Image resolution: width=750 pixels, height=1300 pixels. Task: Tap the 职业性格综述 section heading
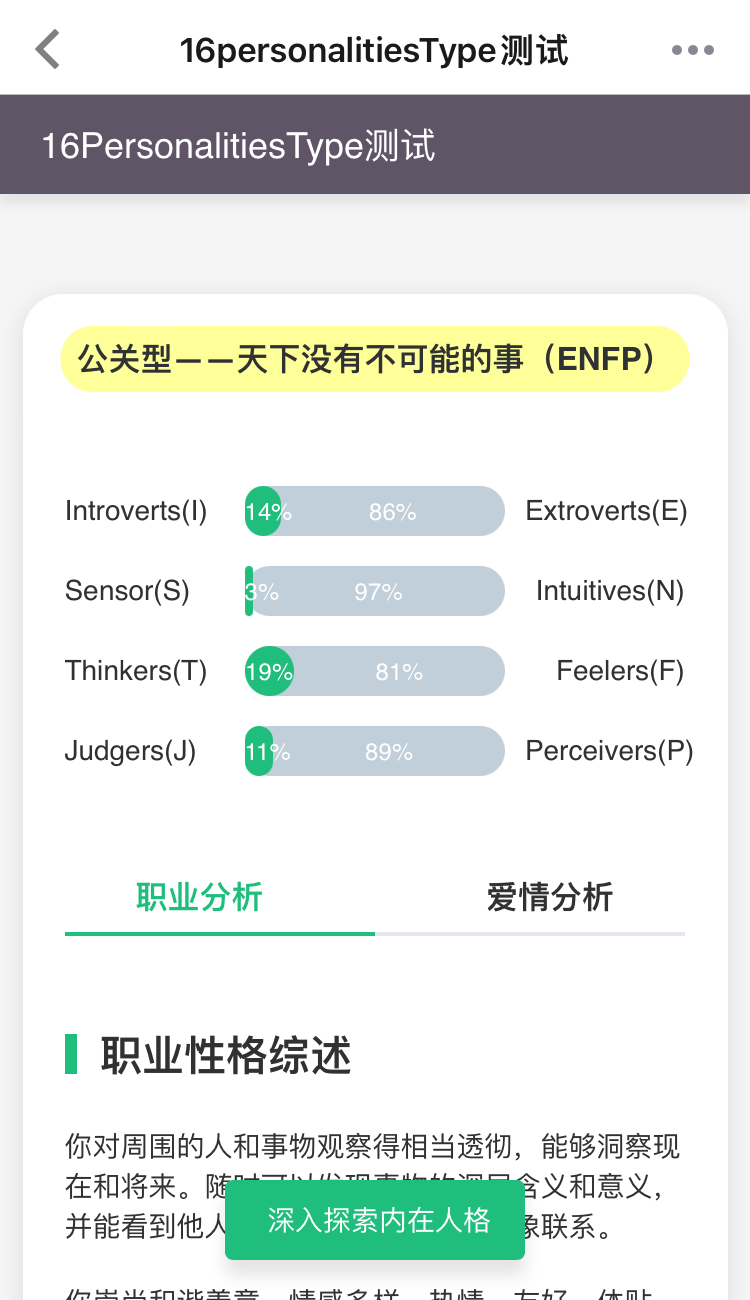click(x=224, y=1055)
